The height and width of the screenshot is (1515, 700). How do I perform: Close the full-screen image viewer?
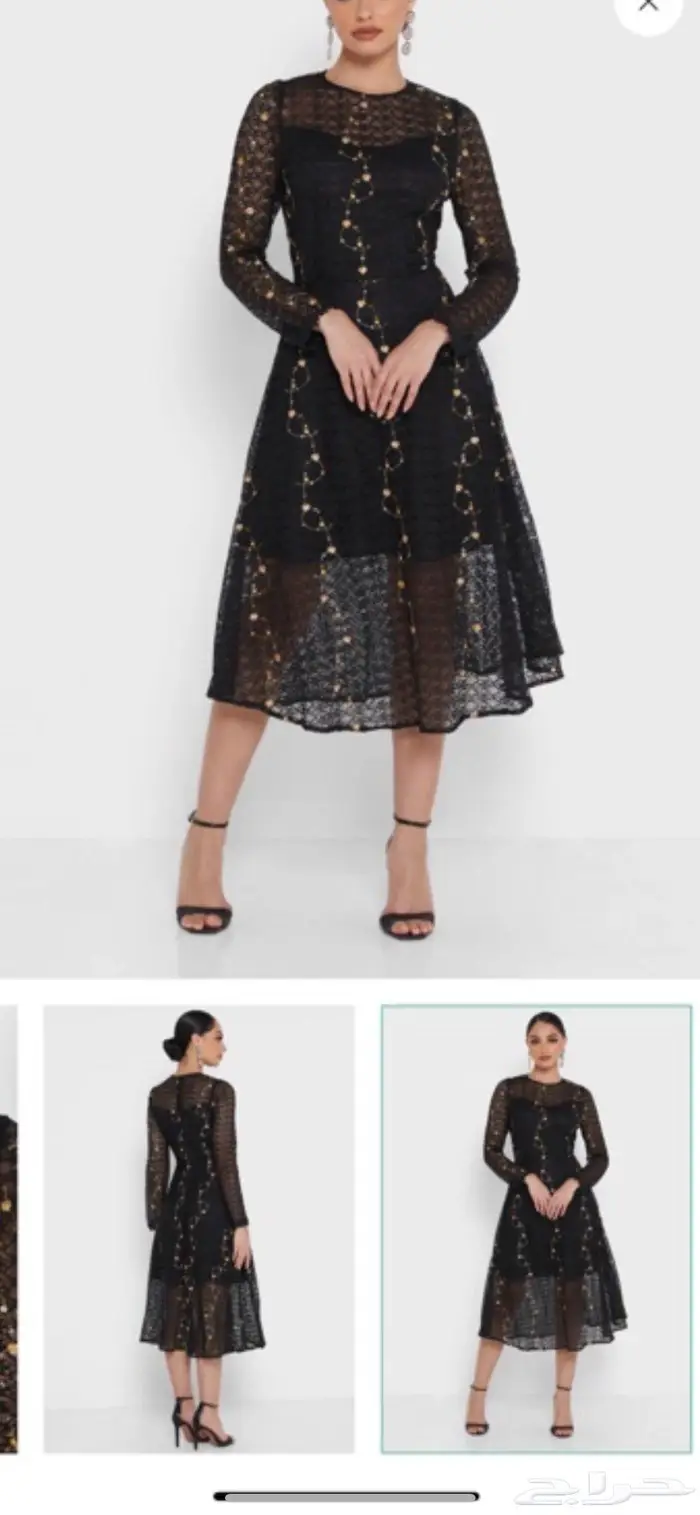pyautogui.click(x=649, y=8)
